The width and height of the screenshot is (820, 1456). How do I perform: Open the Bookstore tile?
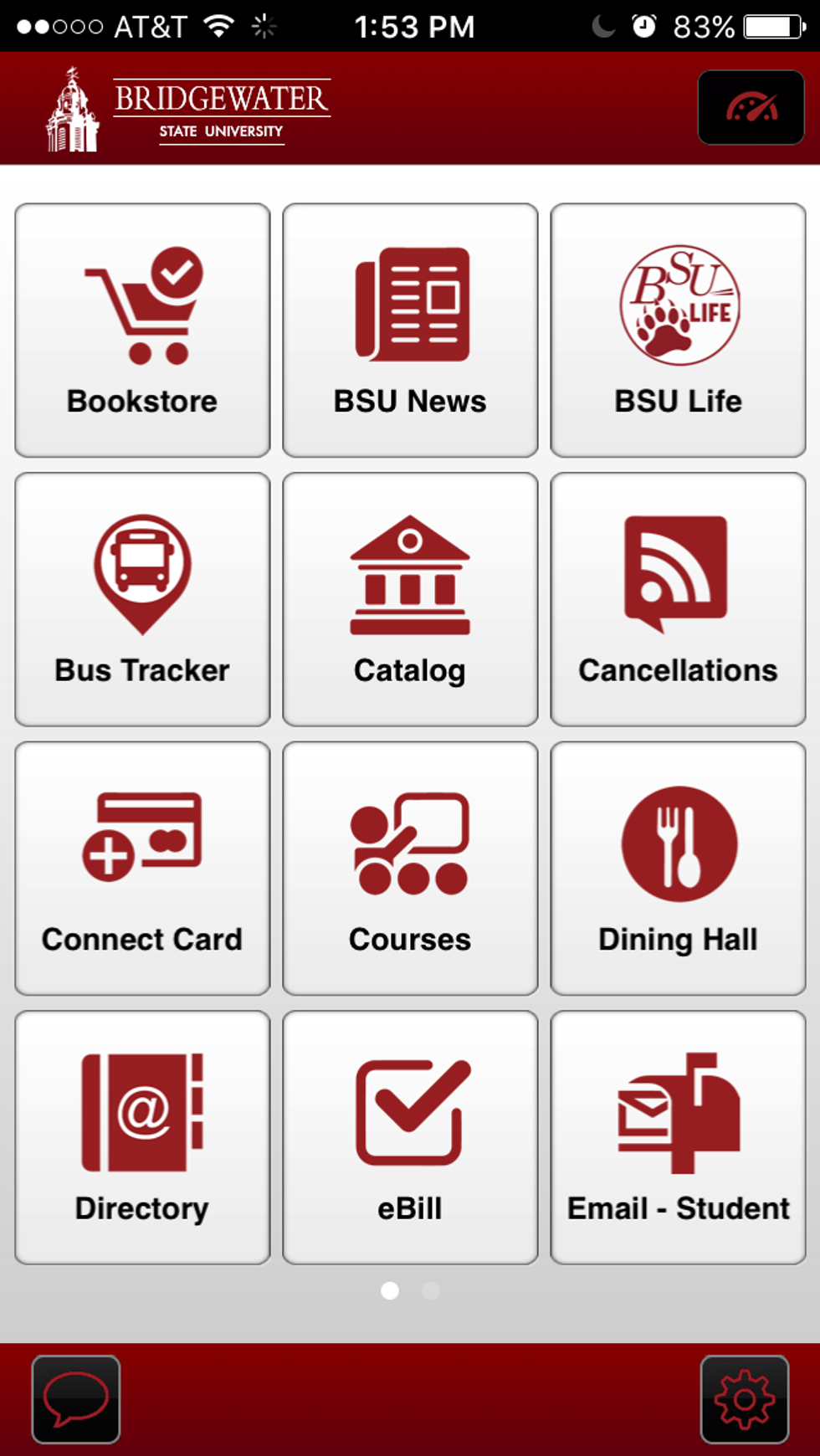pos(142,330)
